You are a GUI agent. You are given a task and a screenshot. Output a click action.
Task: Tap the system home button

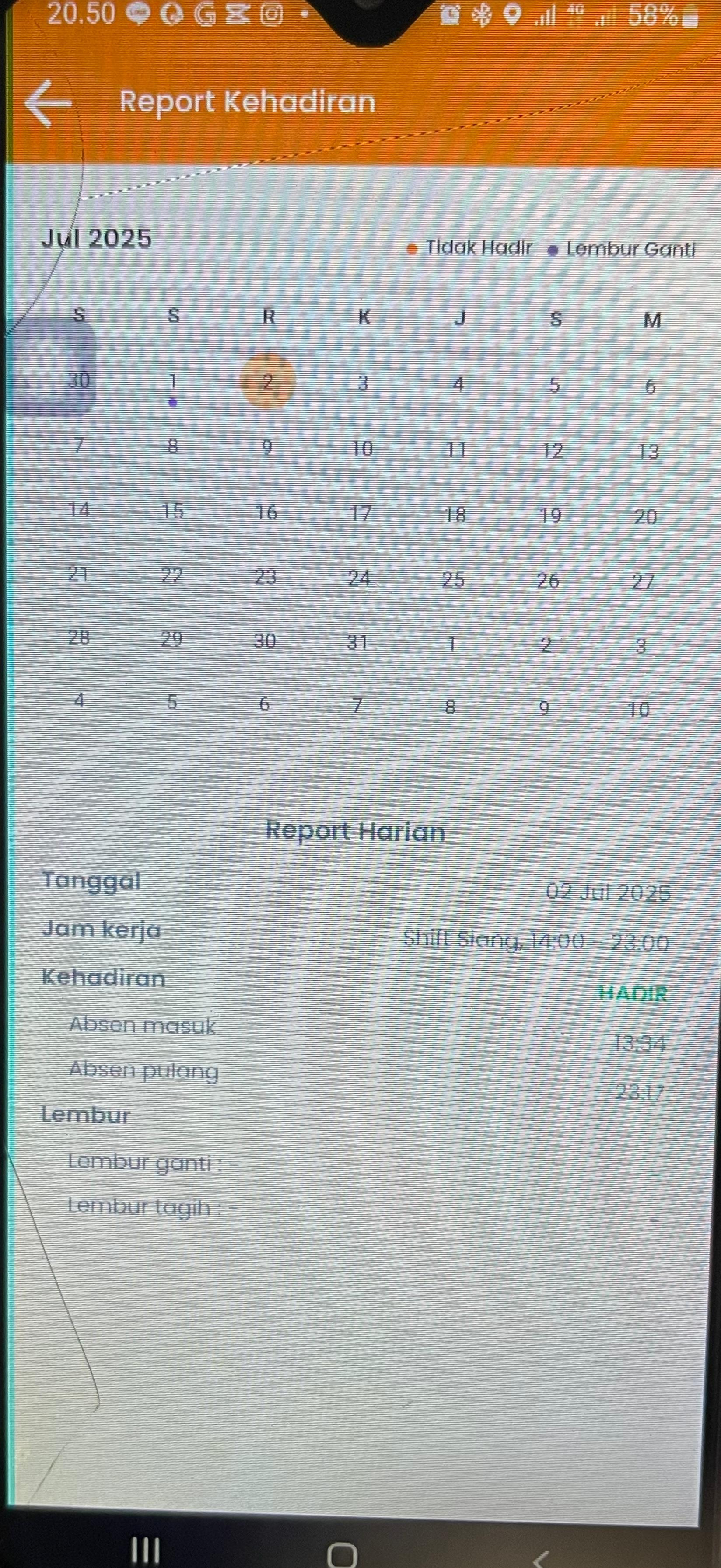[342, 1553]
